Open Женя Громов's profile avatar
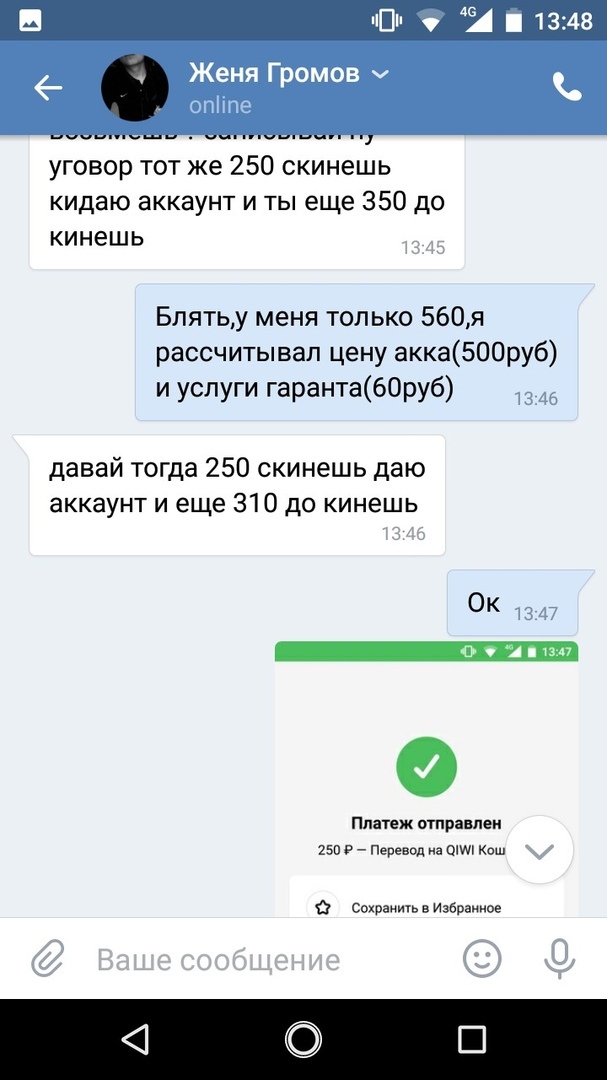 [x=135, y=88]
